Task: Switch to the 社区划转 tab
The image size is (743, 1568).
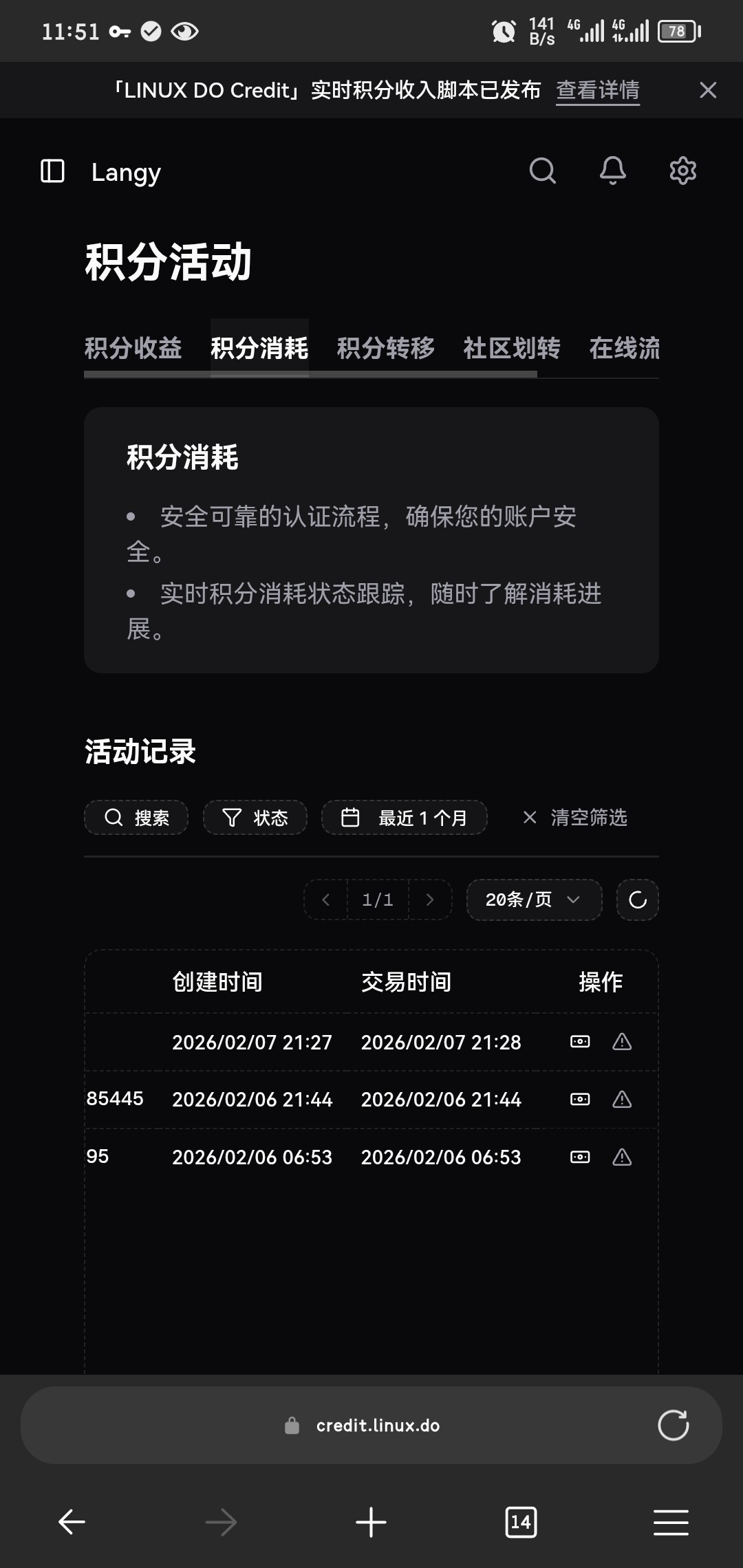Action: pos(512,348)
